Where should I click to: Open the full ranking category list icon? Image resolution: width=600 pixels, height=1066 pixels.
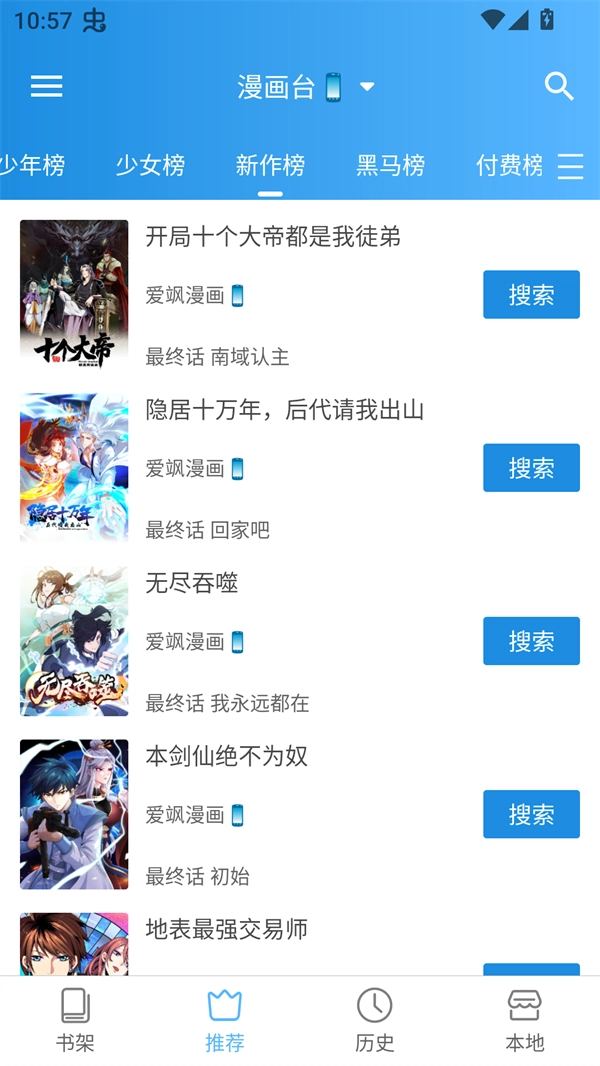coord(571,166)
